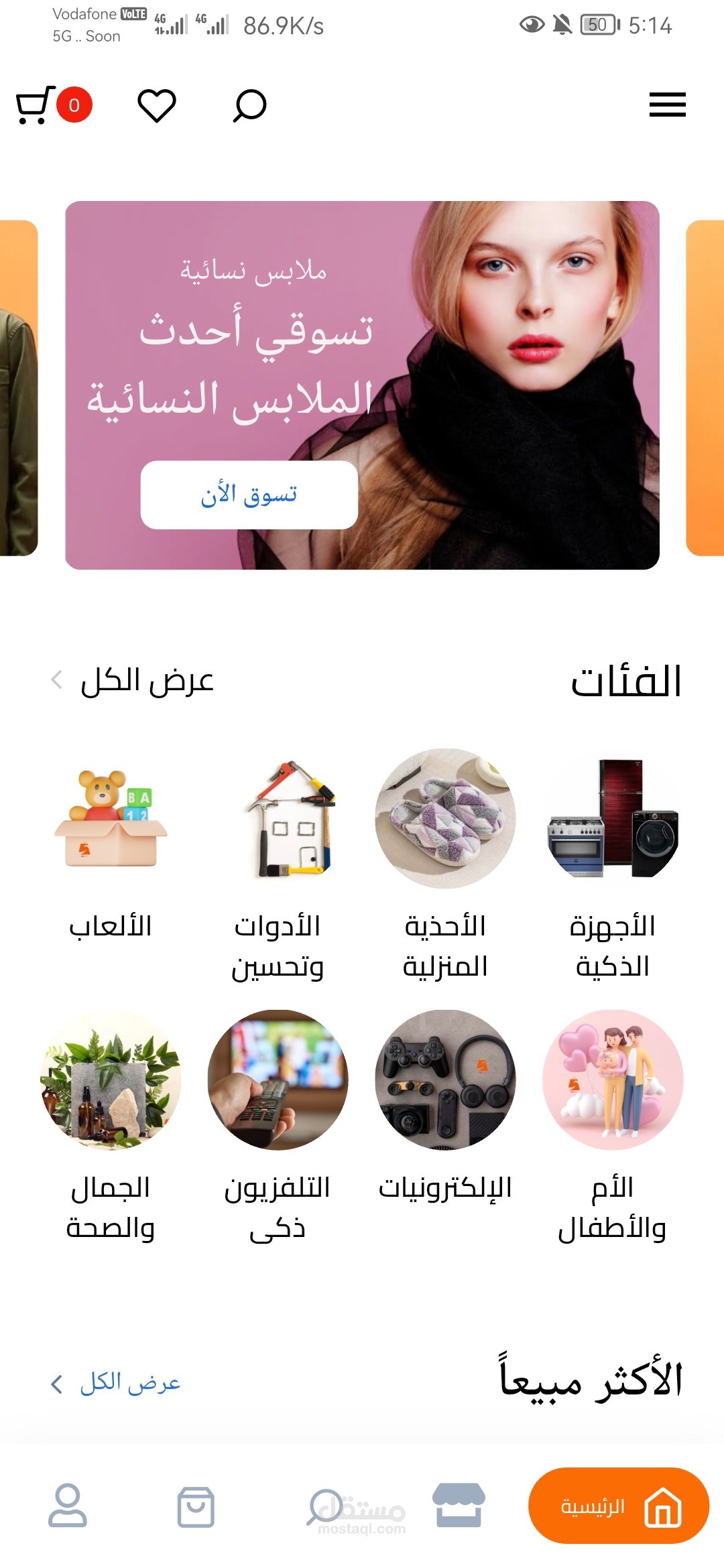Tap the search magnifier icon

click(x=249, y=105)
